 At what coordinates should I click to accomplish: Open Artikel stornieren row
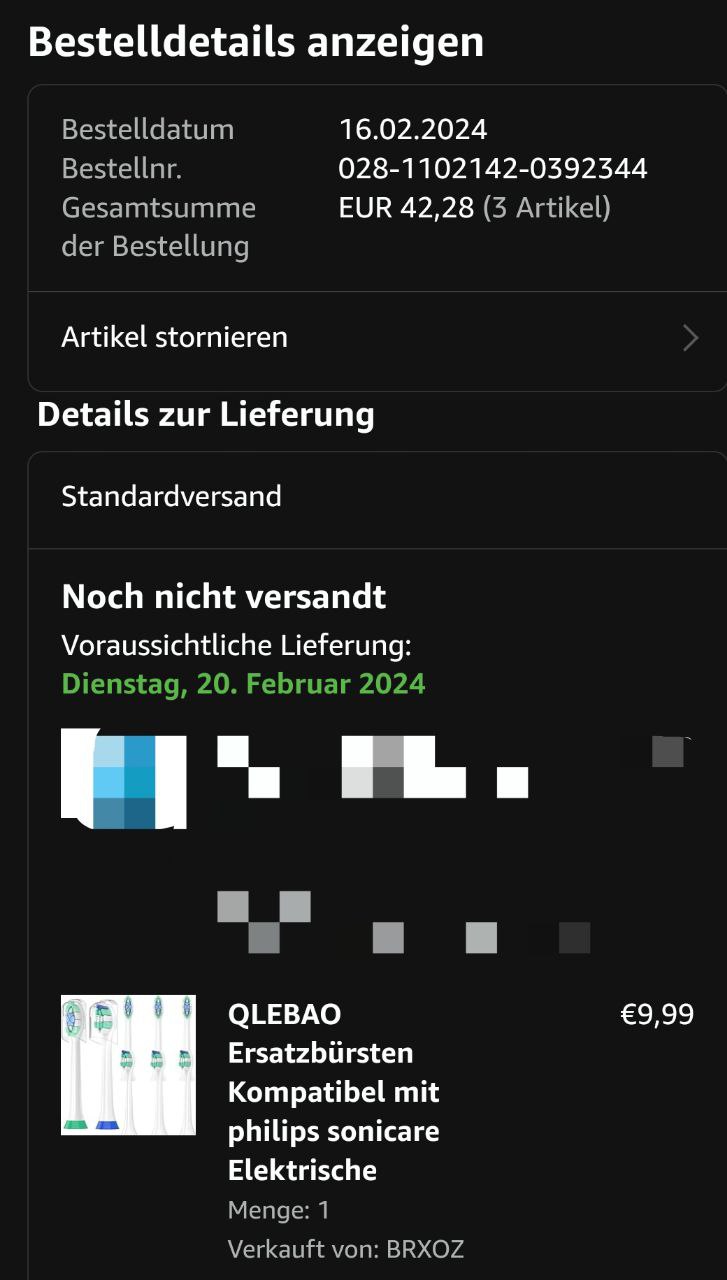tap(376, 338)
